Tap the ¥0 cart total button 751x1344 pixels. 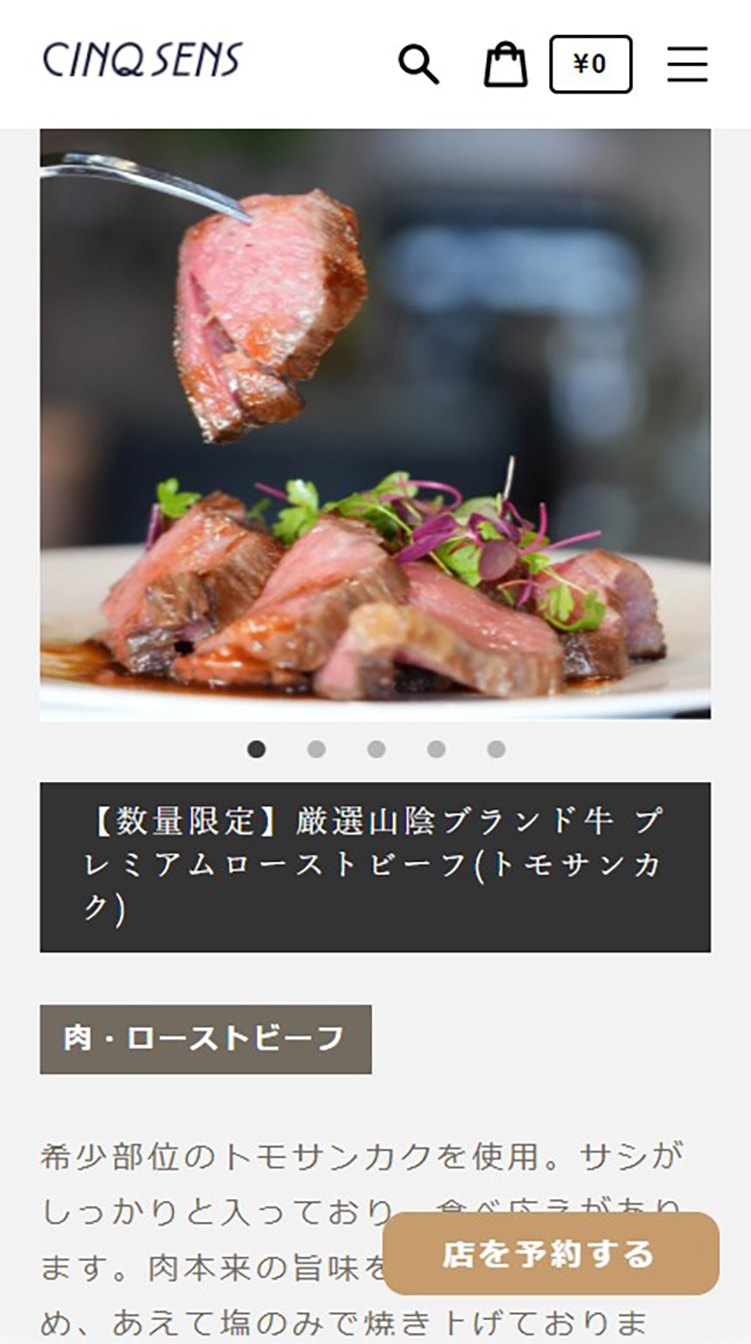(x=590, y=65)
